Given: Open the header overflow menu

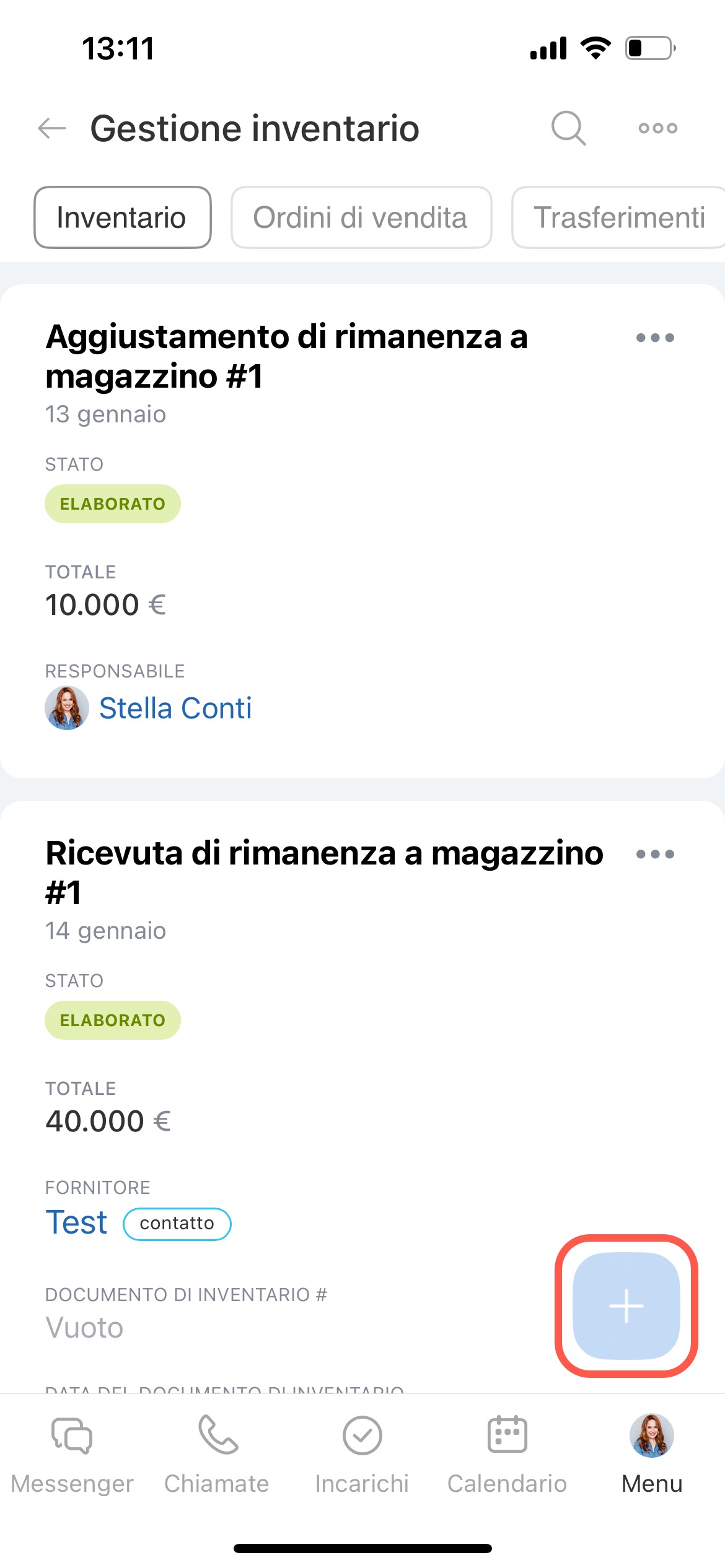Looking at the screenshot, I should [x=657, y=128].
